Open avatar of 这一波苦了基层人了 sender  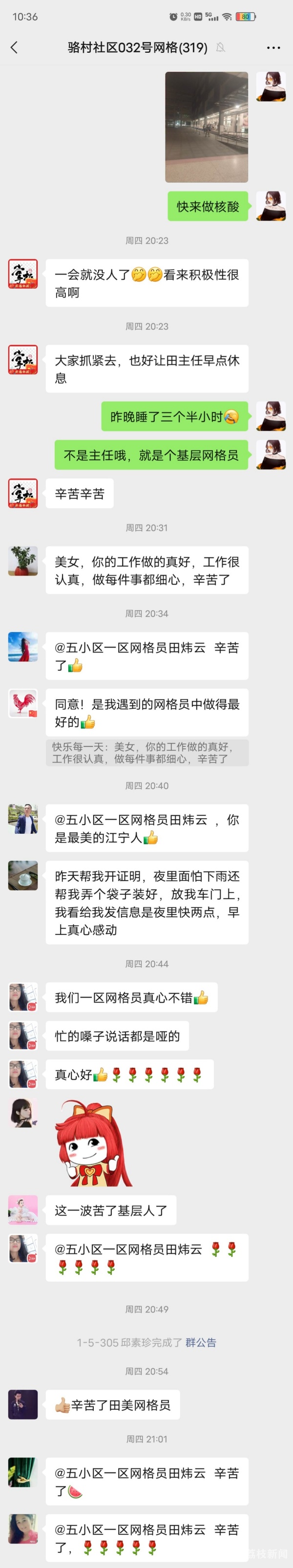(23, 1209)
